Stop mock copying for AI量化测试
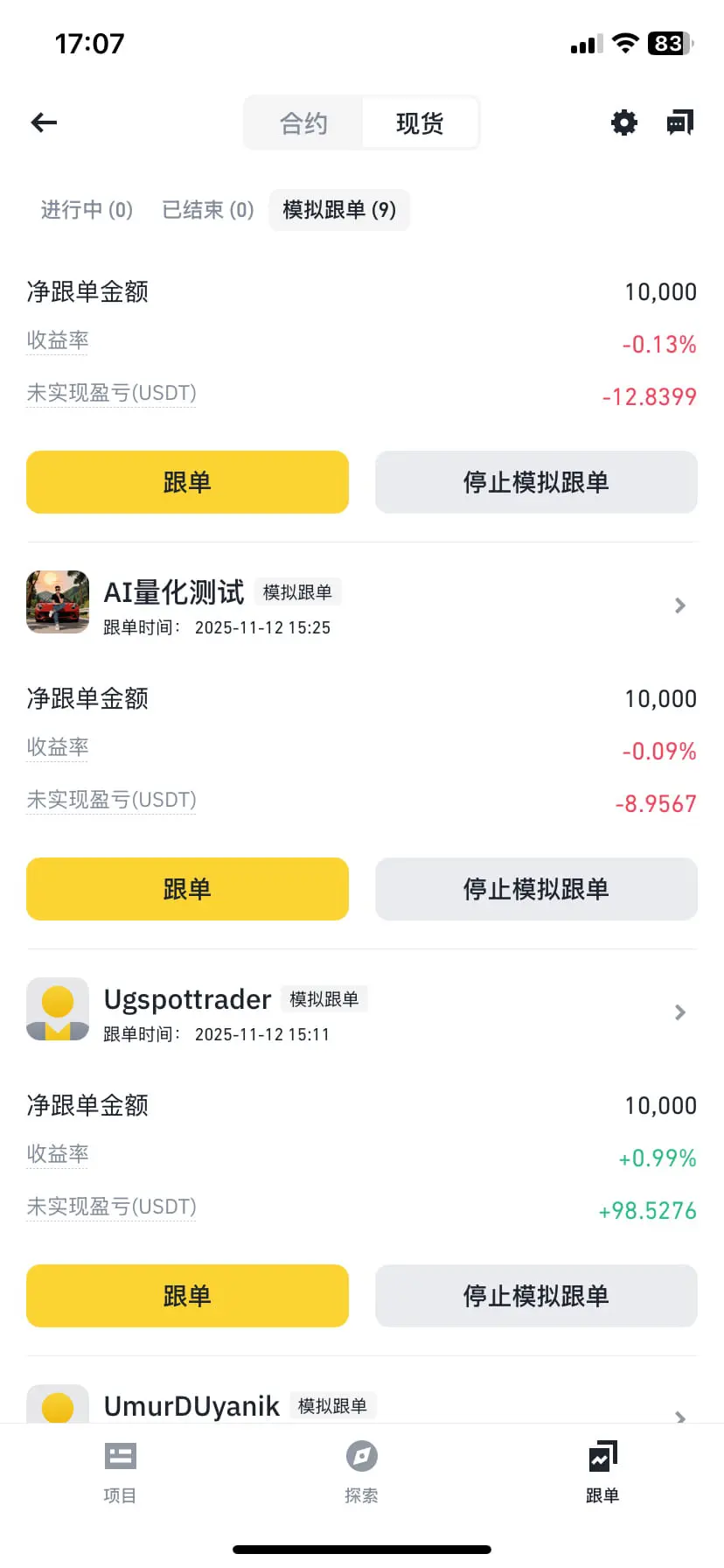The image size is (724, 1568). (536, 889)
